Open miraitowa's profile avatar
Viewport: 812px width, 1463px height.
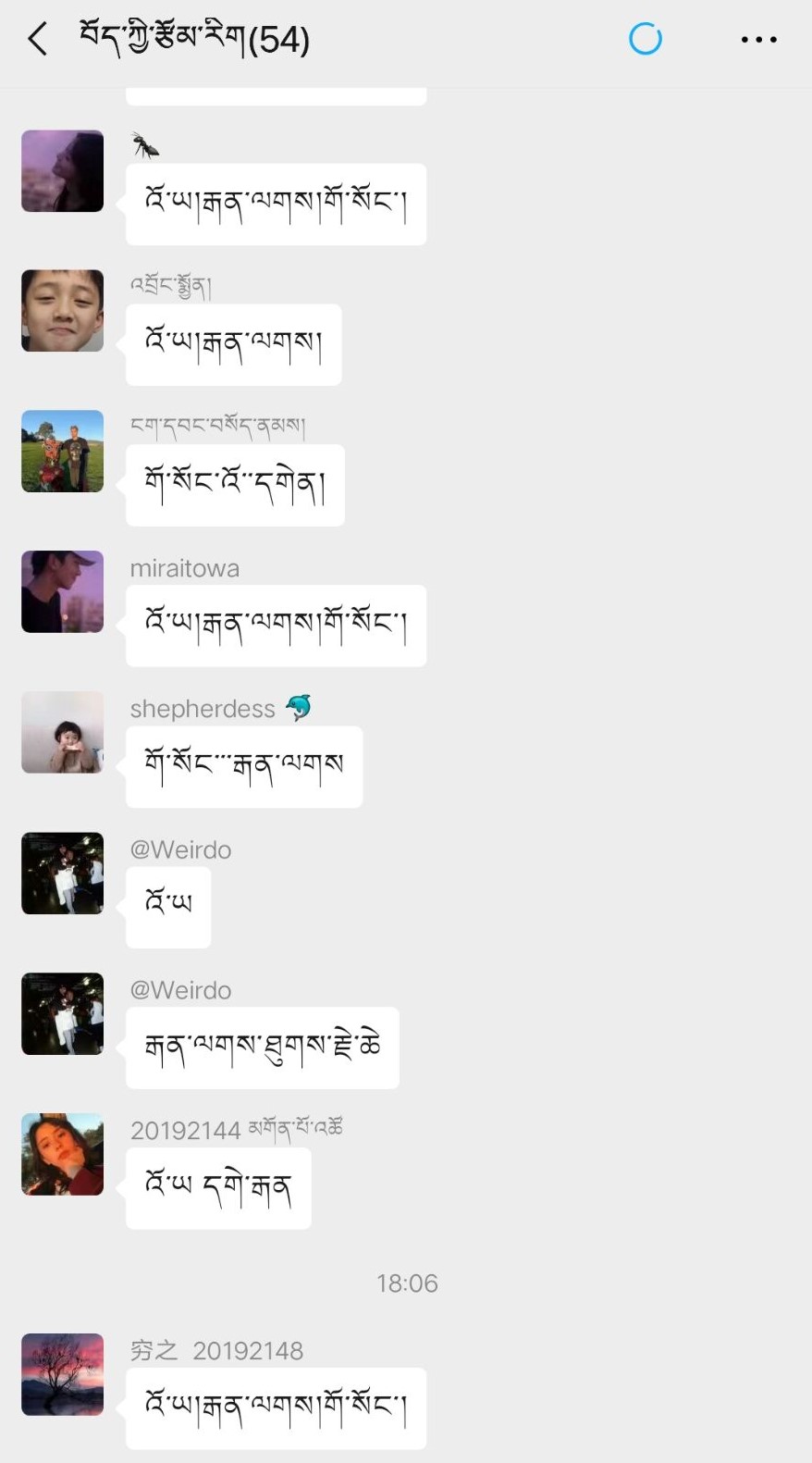[x=63, y=591]
